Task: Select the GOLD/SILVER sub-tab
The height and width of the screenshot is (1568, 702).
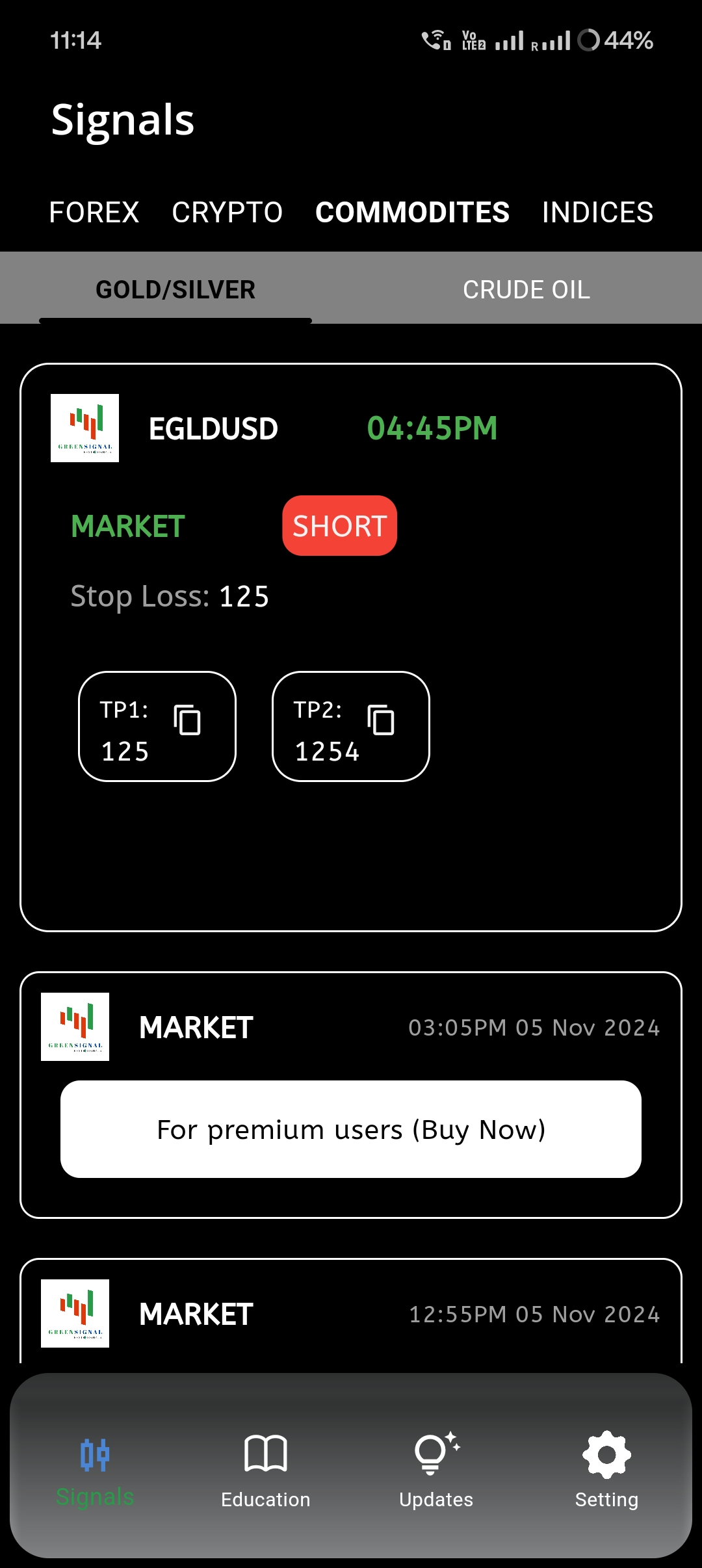Action: pos(175,289)
